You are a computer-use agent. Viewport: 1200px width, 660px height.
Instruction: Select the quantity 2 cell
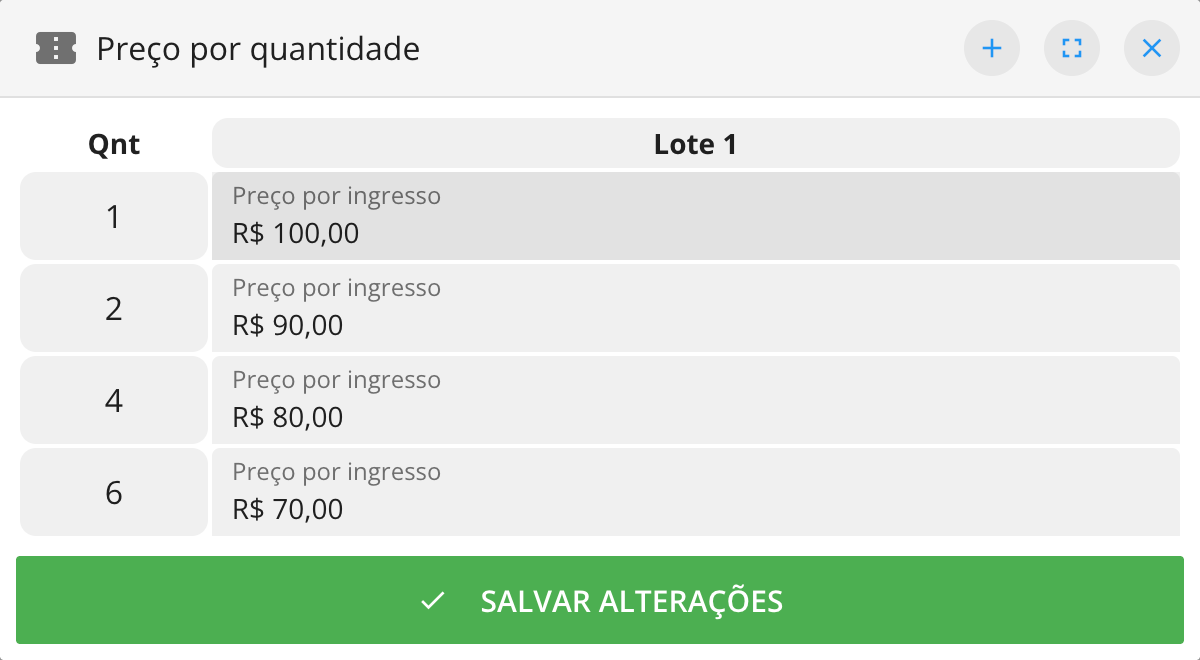point(114,309)
